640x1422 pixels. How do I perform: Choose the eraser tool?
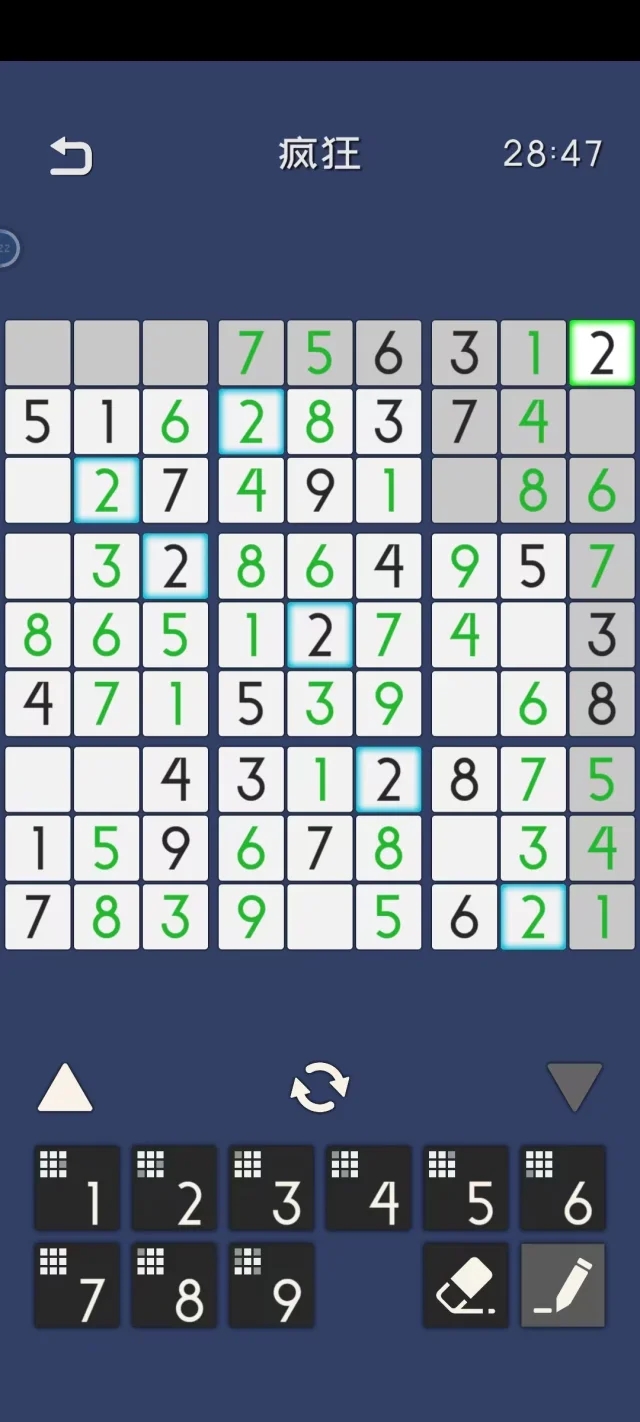click(465, 1285)
